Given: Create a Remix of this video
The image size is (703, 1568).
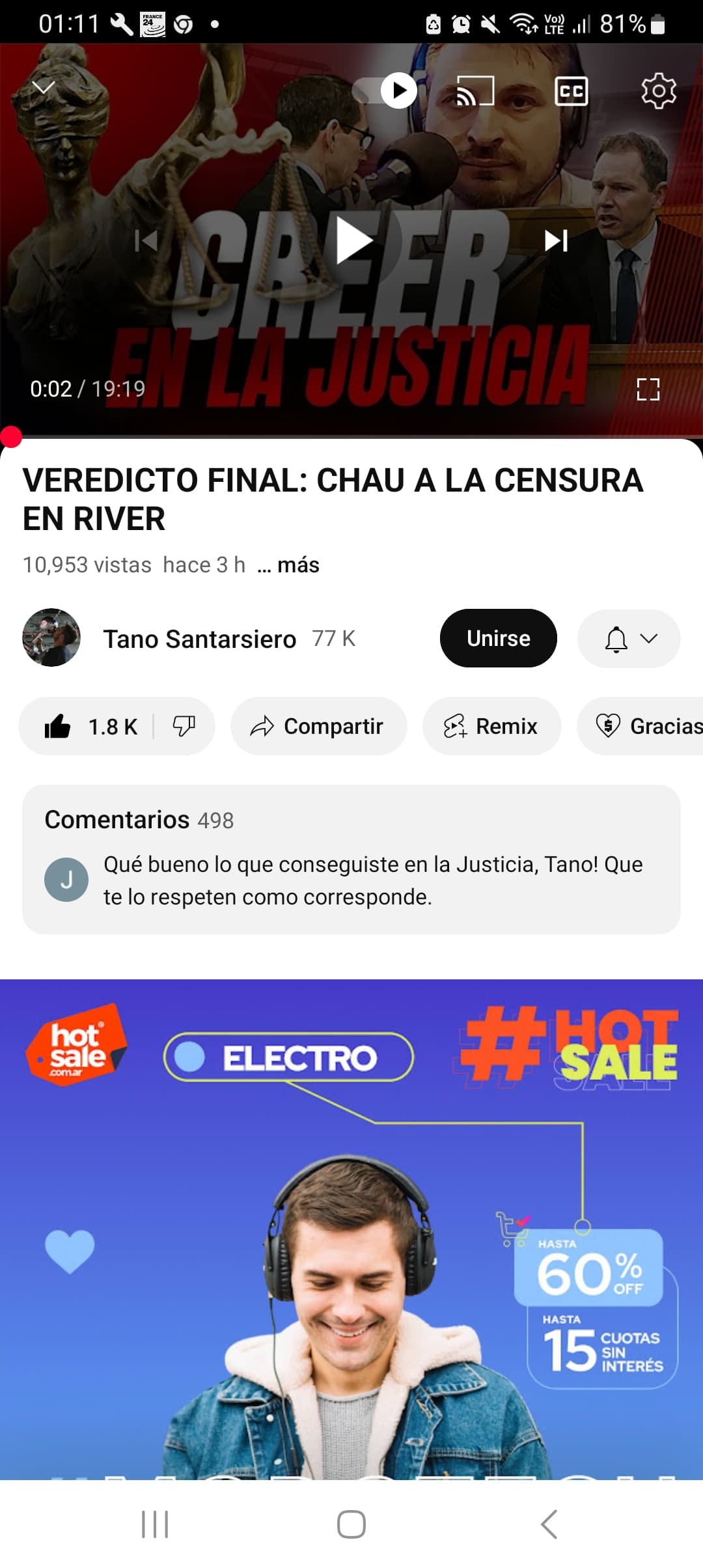Looking at the screenshot, I should click(491, 726).
